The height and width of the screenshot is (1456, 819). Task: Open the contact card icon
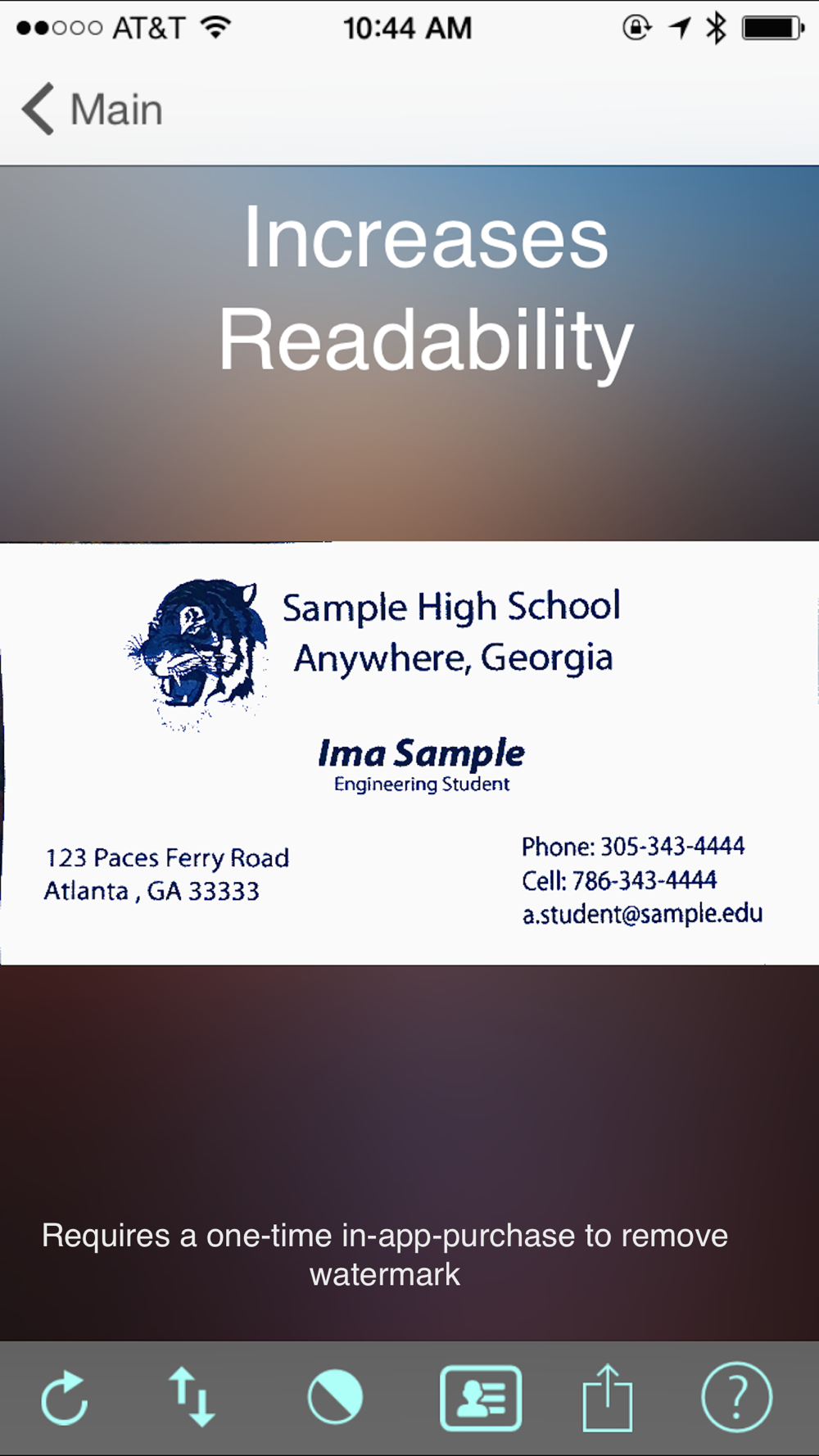[x=481, y=1398]
